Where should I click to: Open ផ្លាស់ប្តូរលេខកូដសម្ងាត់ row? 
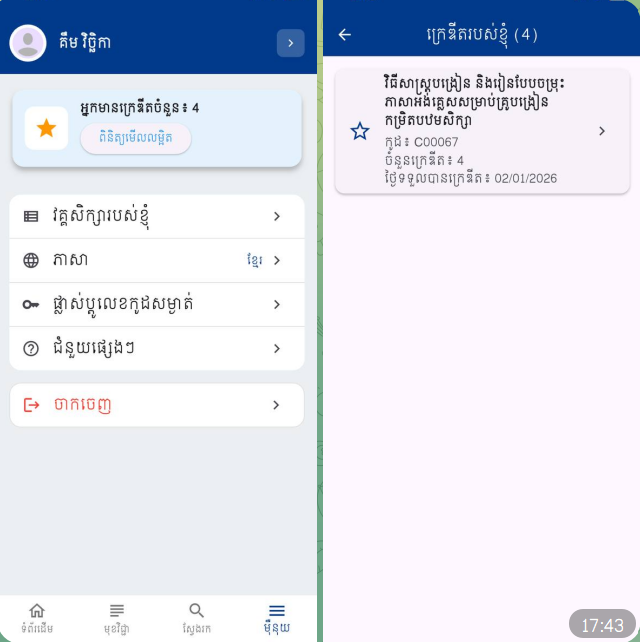(x=156, y=304)
